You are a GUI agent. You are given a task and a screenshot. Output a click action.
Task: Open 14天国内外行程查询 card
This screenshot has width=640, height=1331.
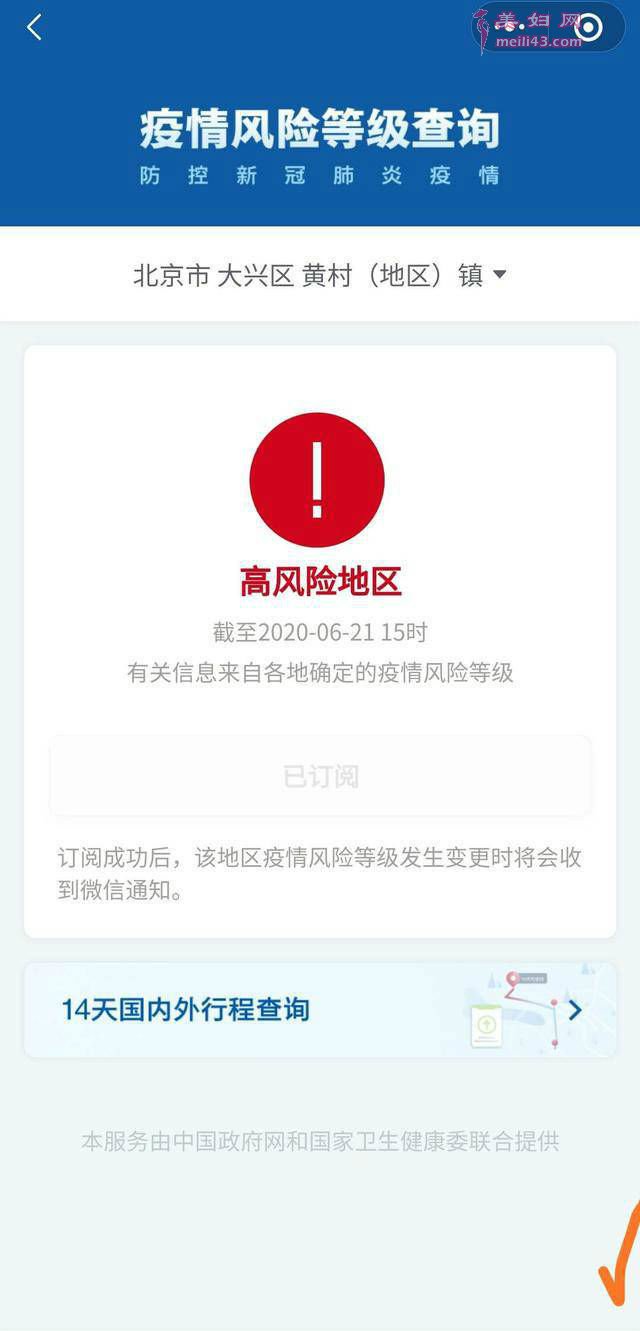(320, 1010)
